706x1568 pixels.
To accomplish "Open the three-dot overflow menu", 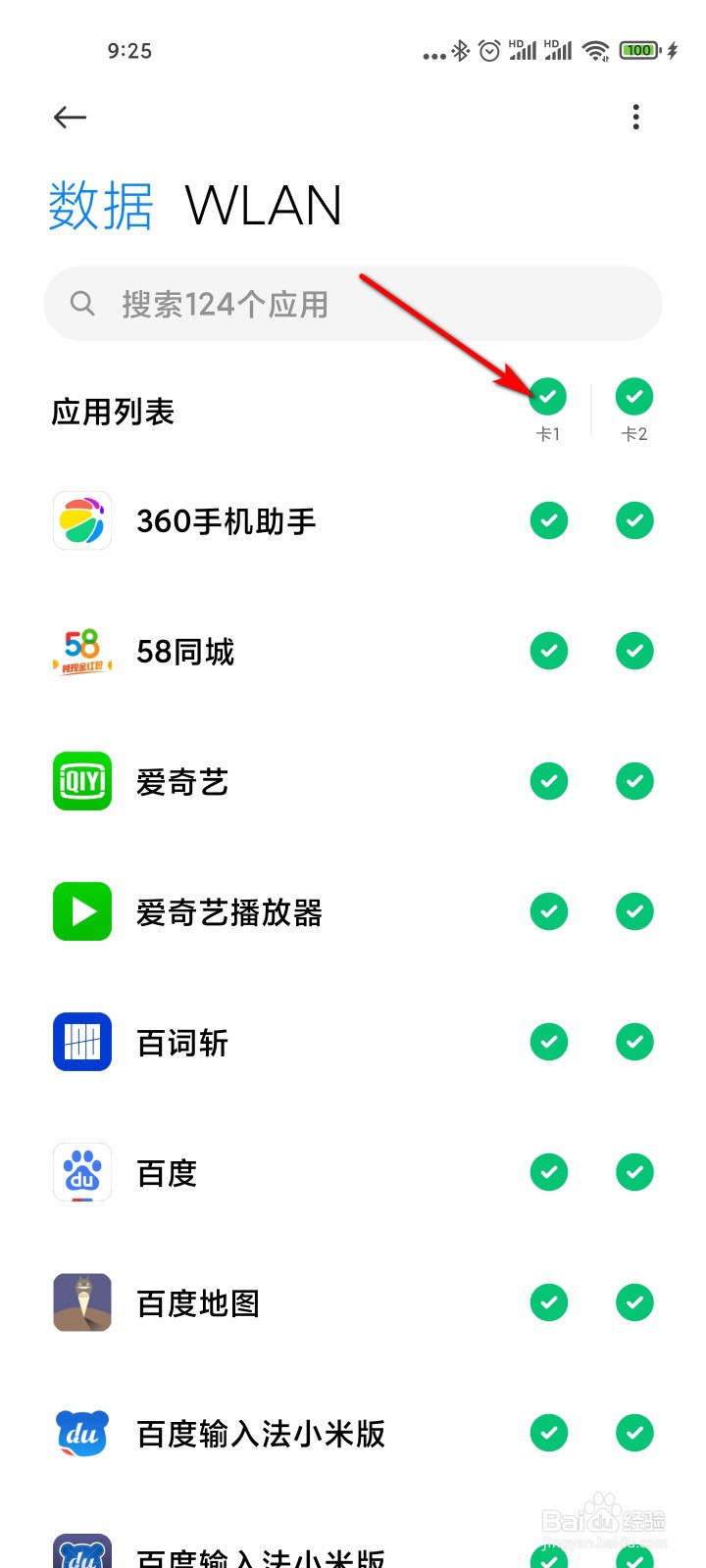I will click(636, 118).
